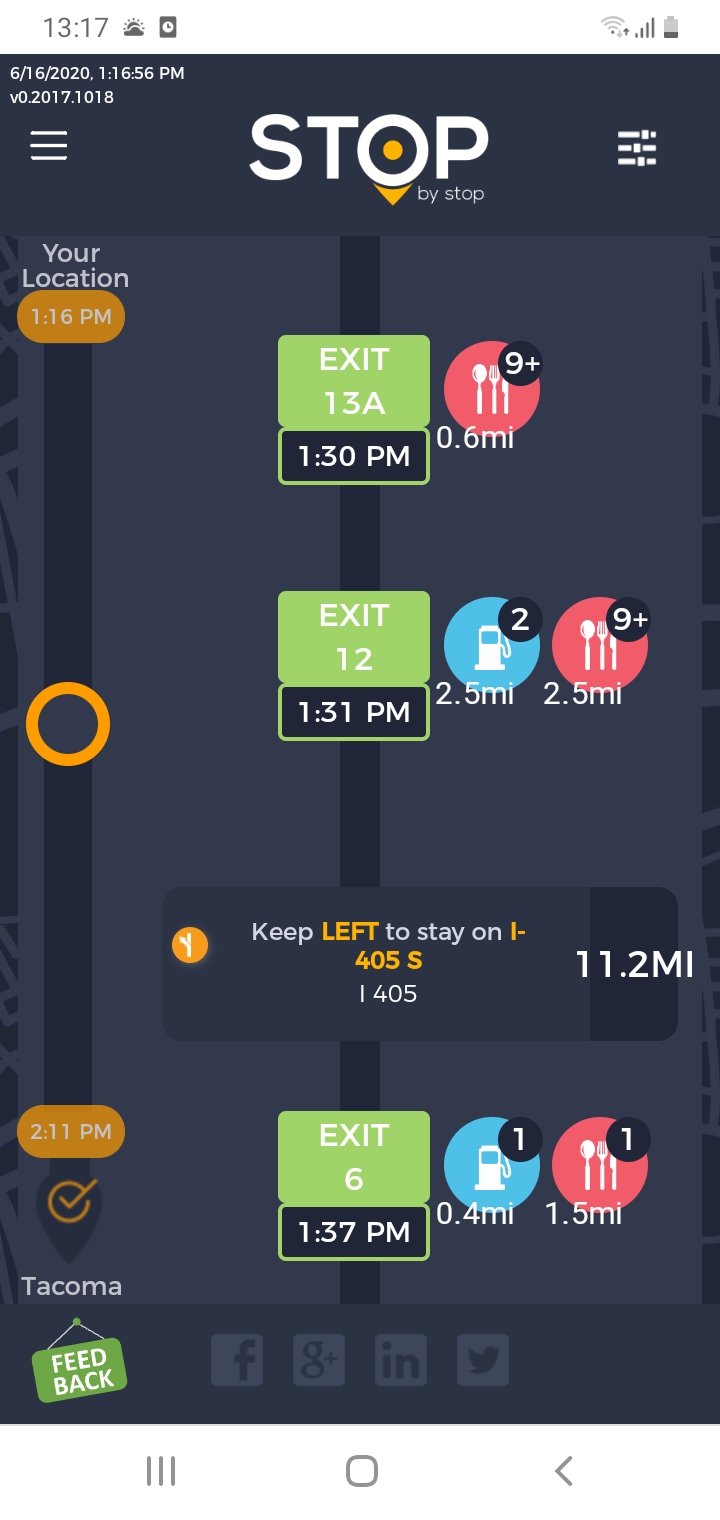Show restaurants at Exit 12
The width and height of the screenshot is (720, 1520).
600,645
